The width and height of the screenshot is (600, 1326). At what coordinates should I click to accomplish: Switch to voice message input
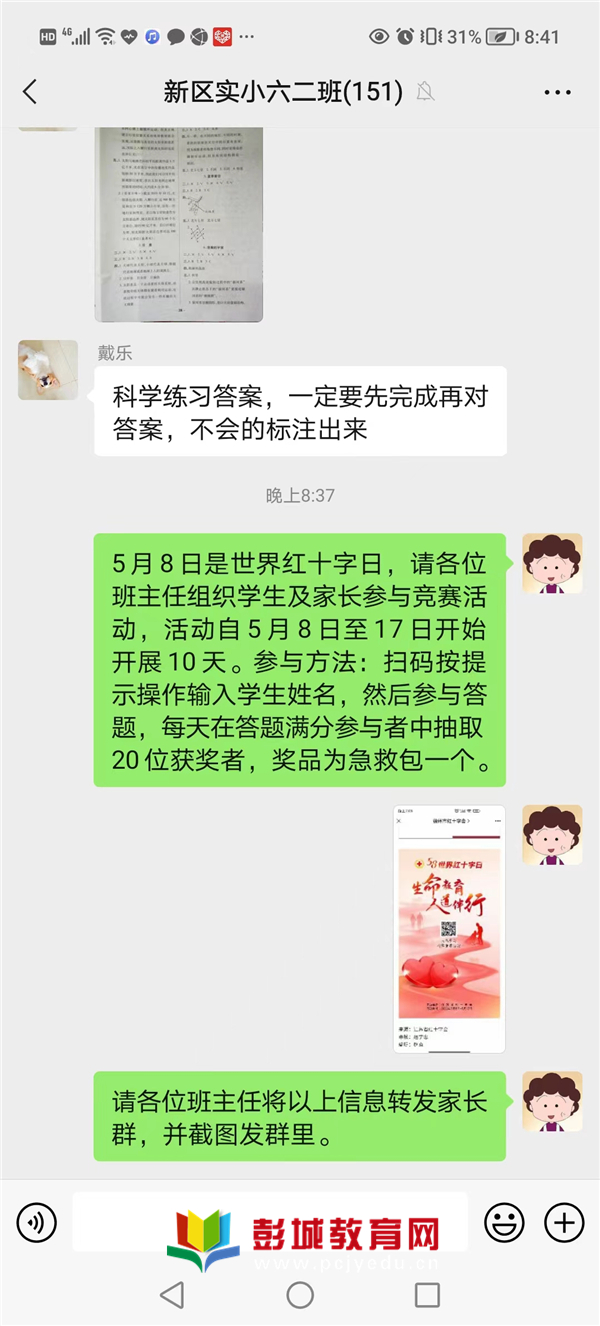37,1222
